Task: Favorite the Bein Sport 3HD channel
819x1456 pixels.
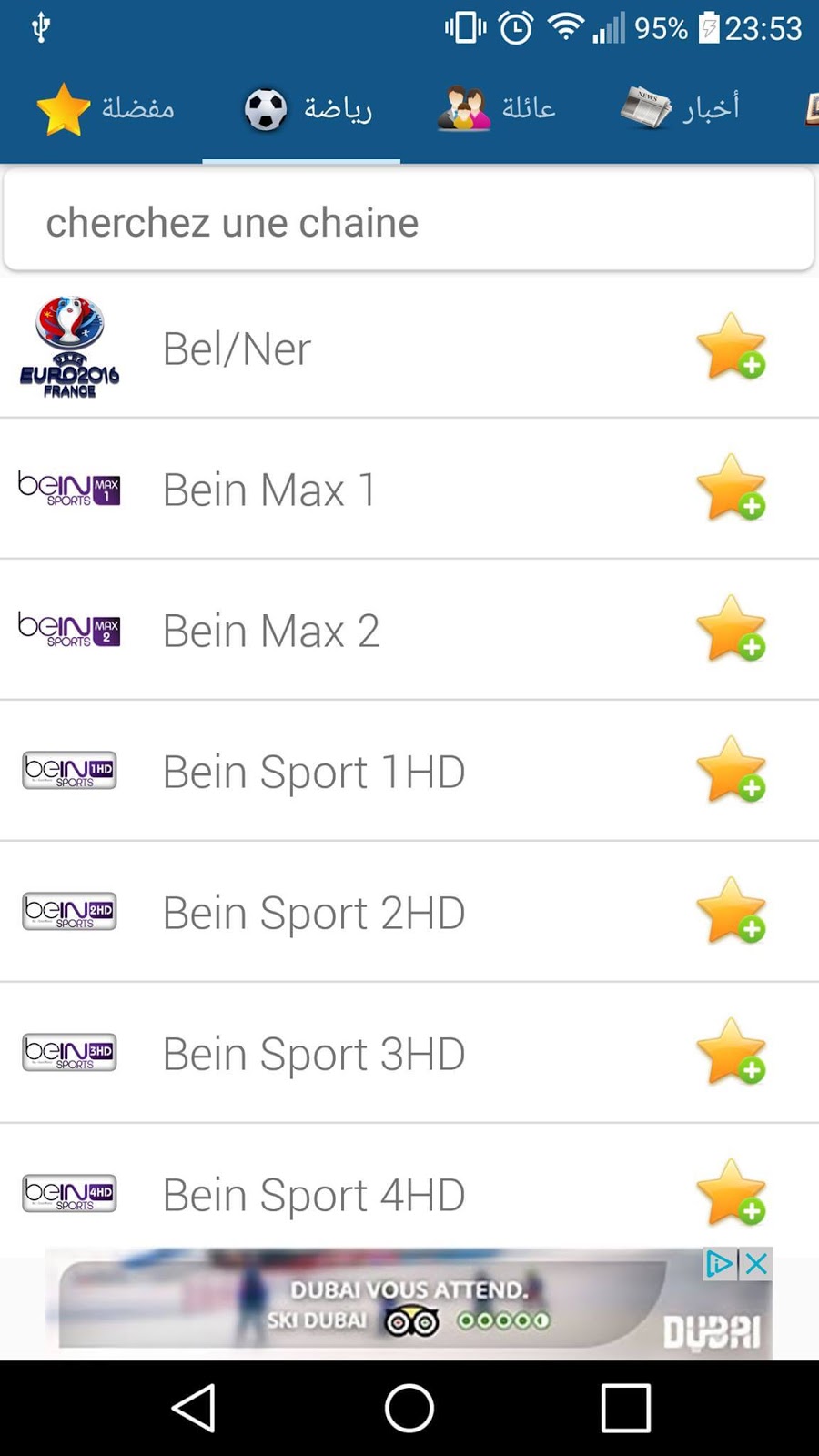Action: click(x=731, y=1052)
